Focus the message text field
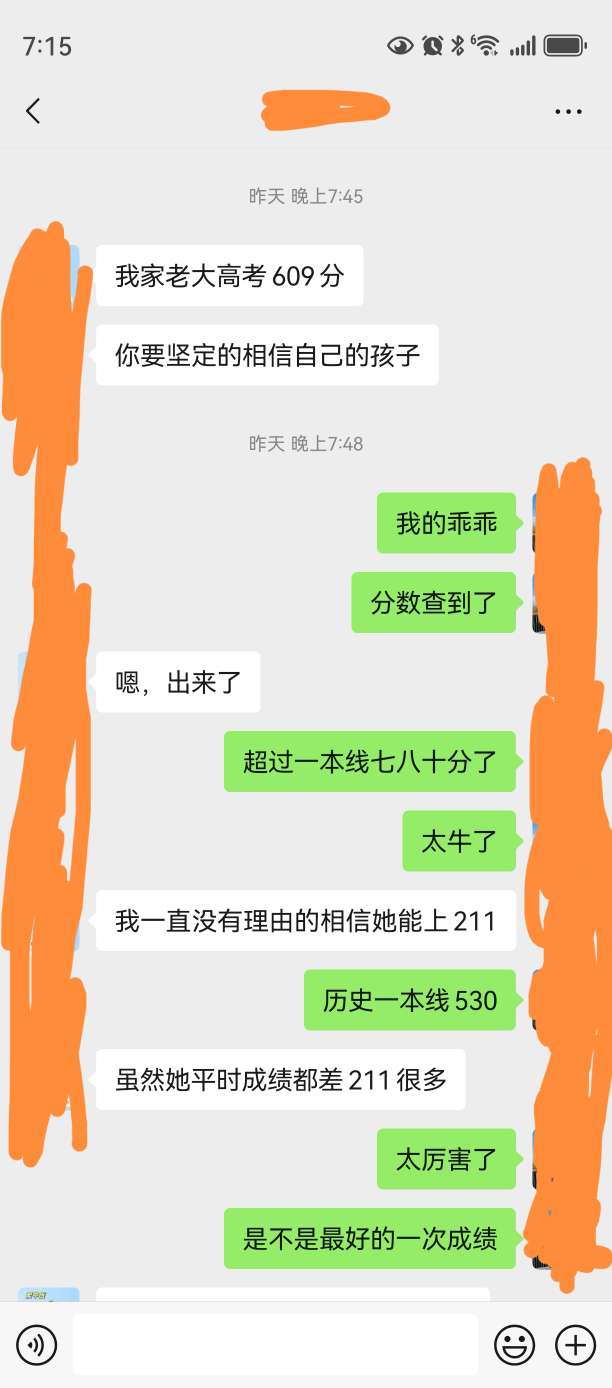The height and width of the screenshot is (1388, 612). coord(275,1345)
